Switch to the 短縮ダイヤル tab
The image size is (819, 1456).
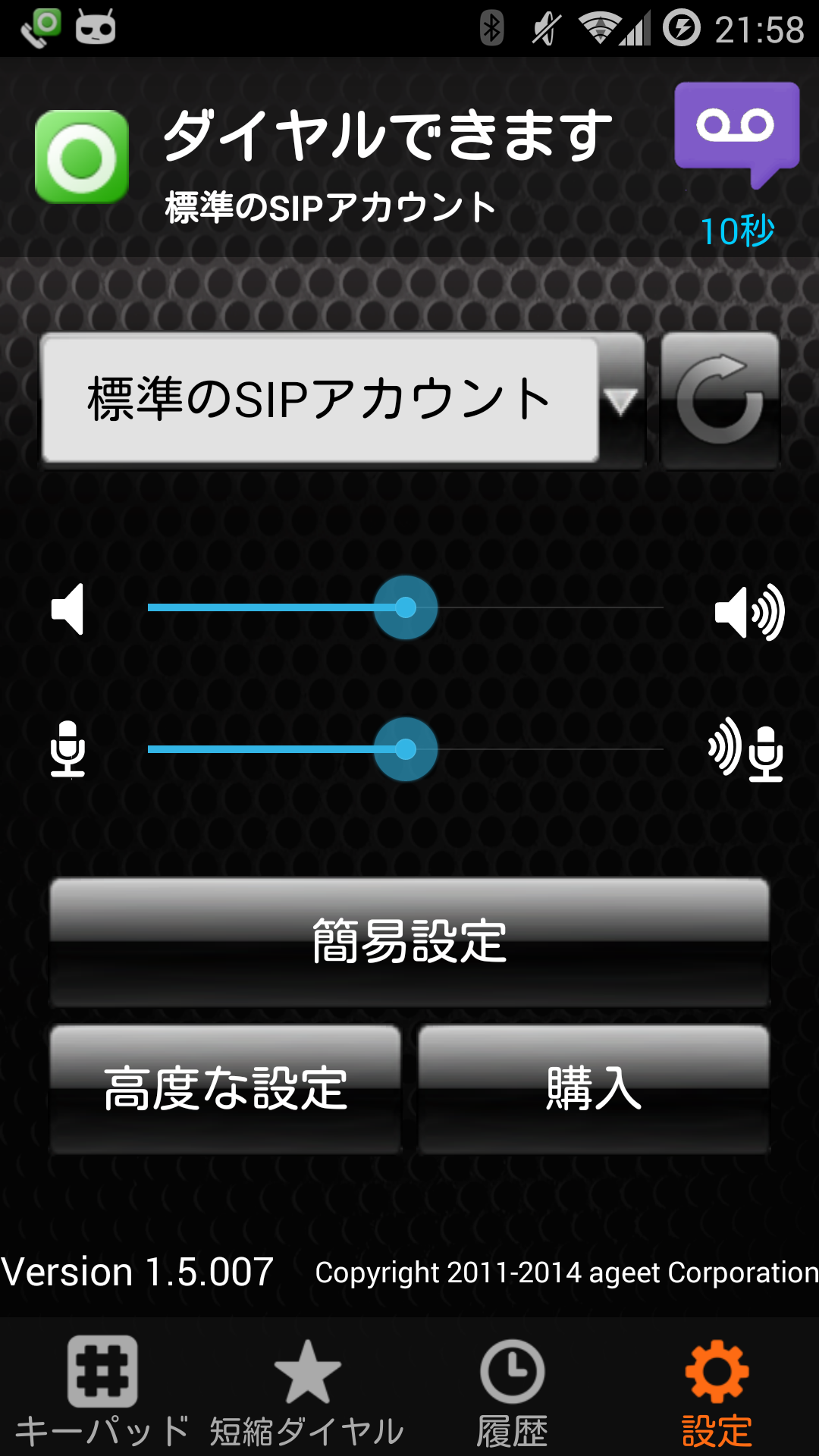[x=307, y=1392]
